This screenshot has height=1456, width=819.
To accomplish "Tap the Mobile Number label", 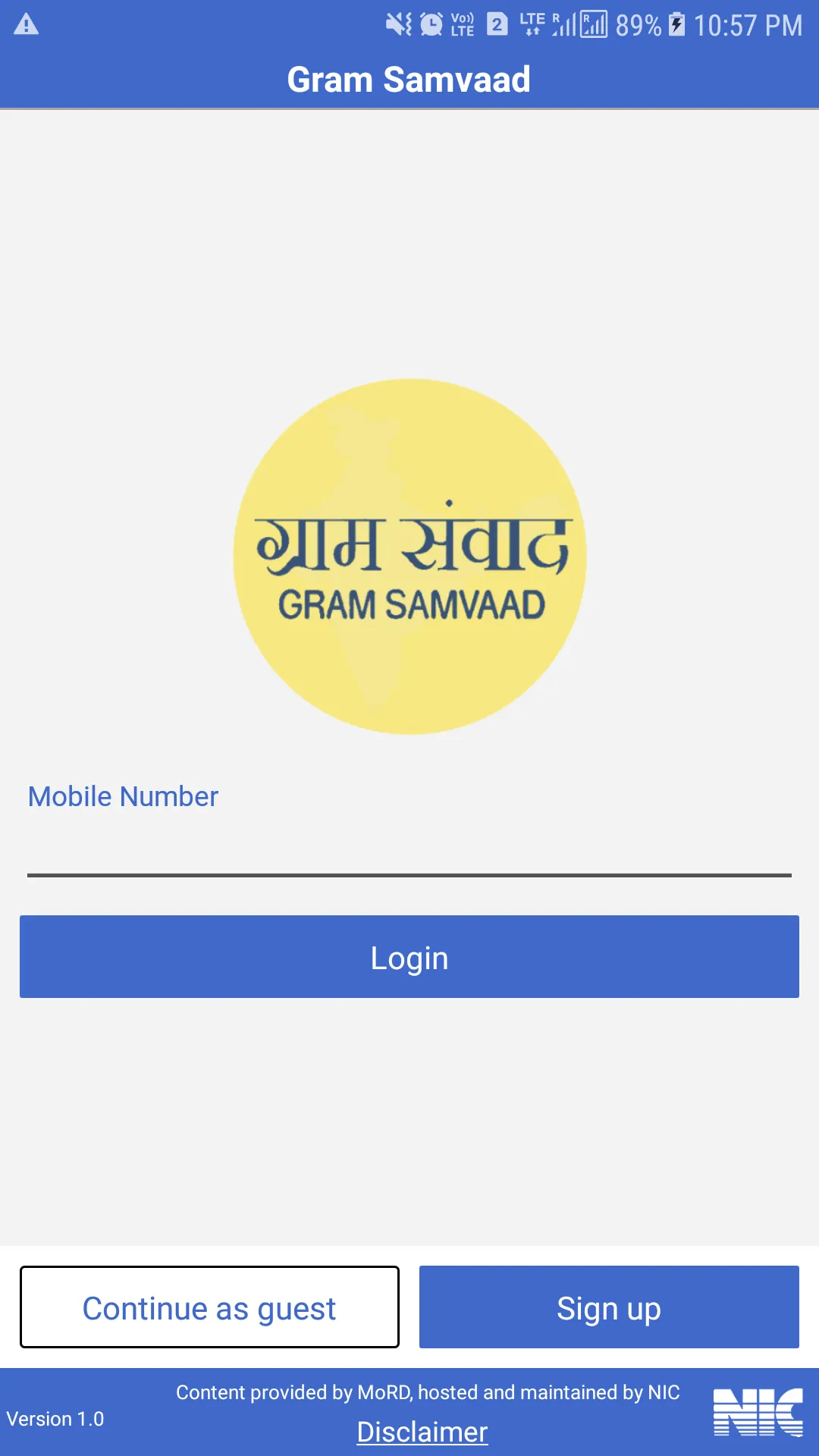I will 122,796.
